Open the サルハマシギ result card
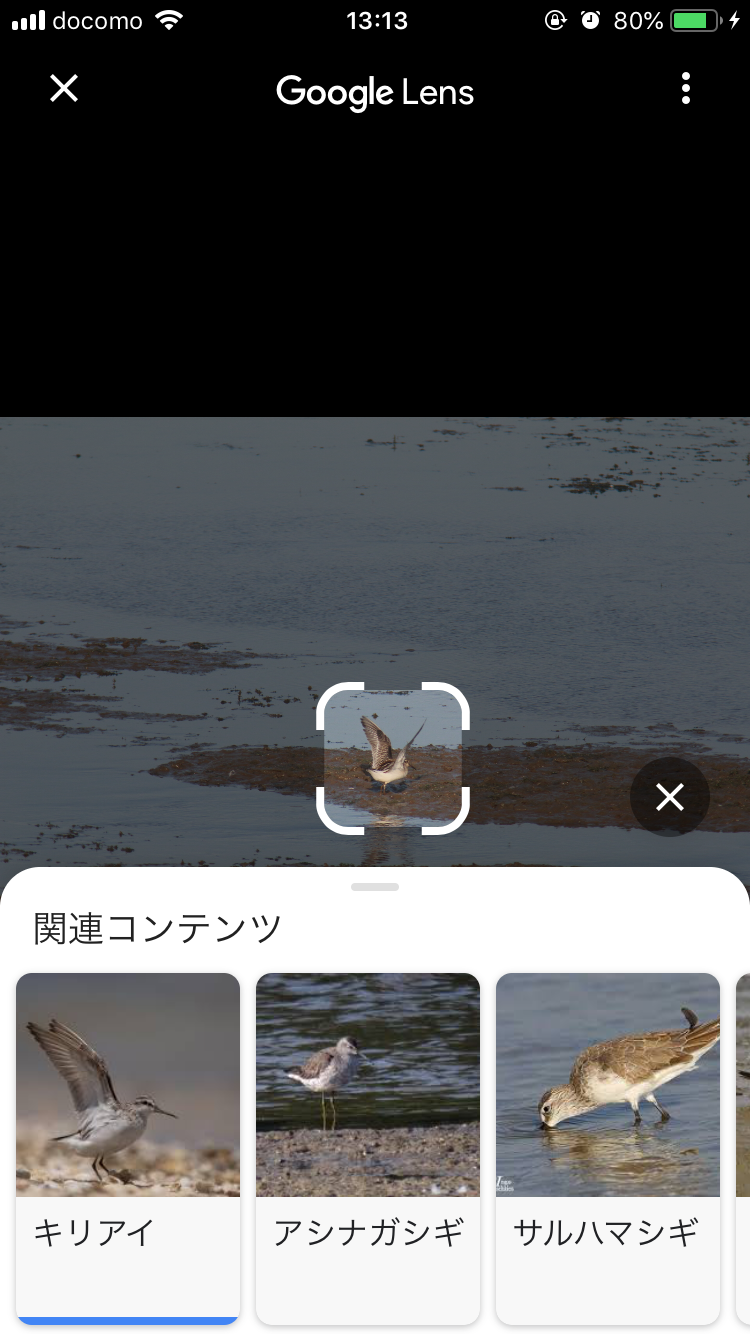Image resolution: width=750 pixels, height=1334 pixels. click(608, 1148)
